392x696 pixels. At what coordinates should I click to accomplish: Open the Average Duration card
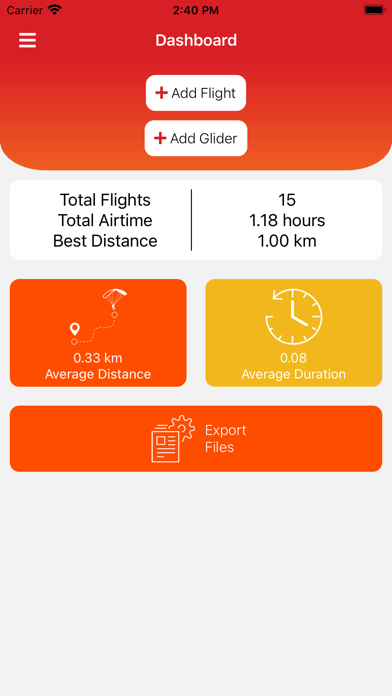click(293, 333)
